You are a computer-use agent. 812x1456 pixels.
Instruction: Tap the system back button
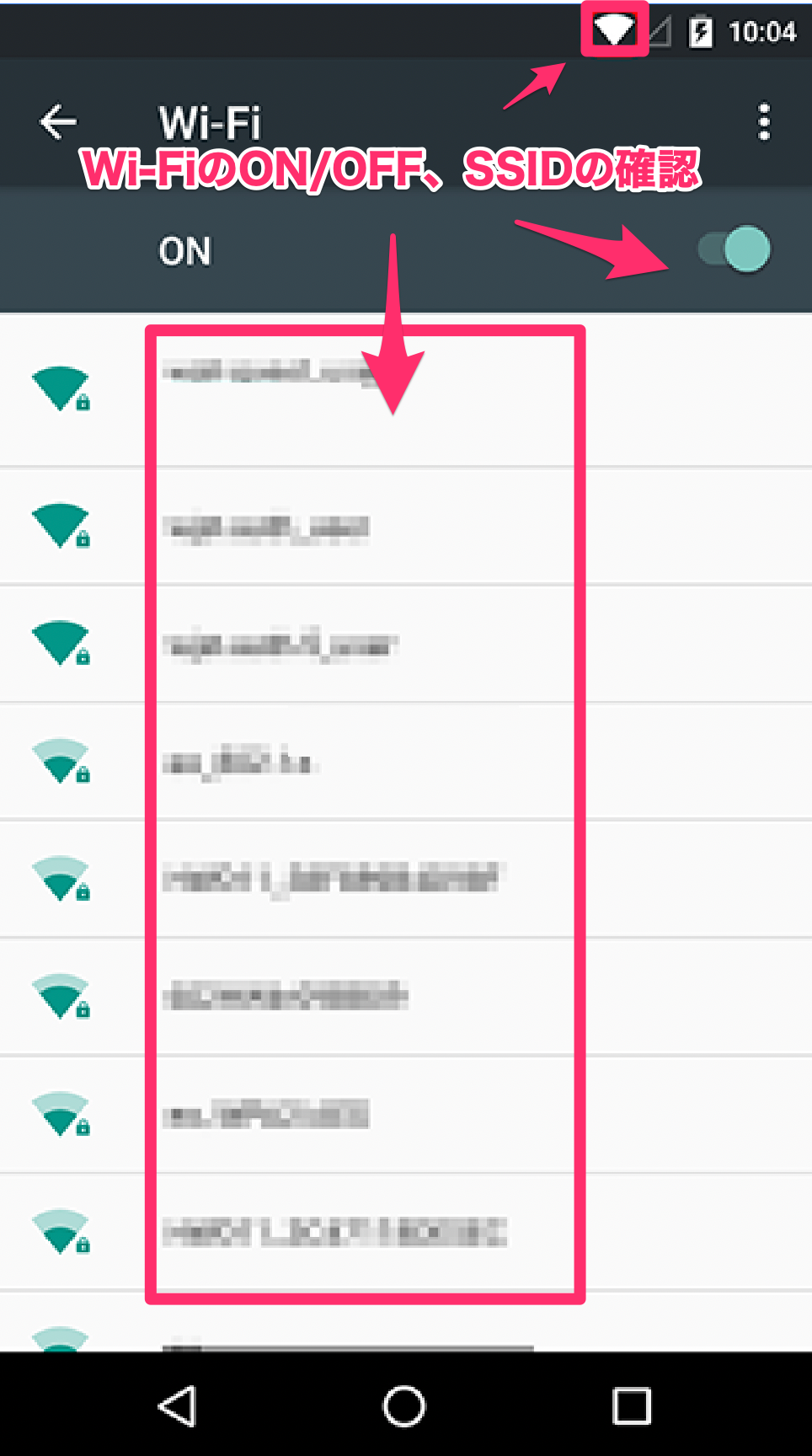click(178, 1405)
